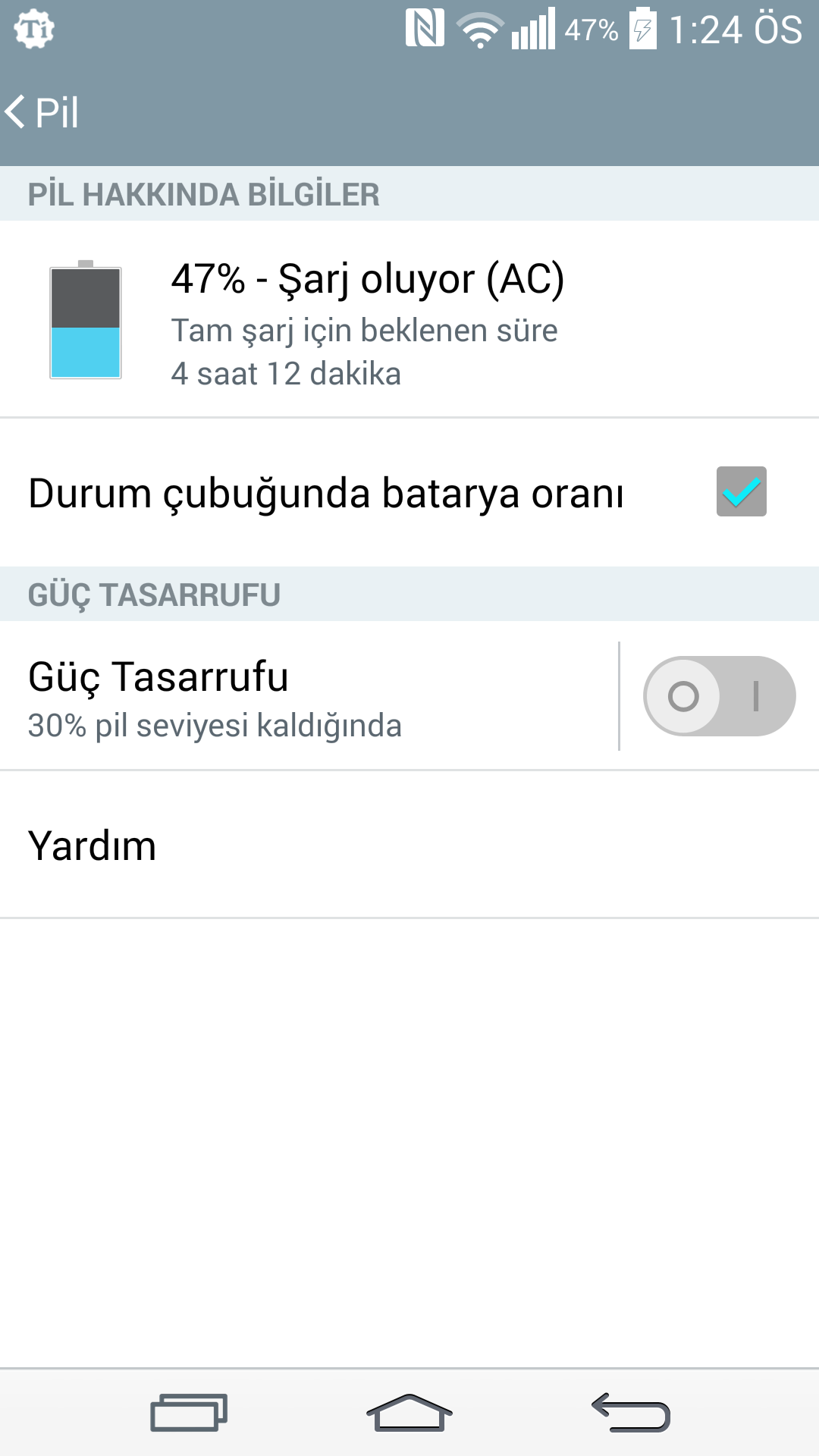Open the 47% Şarj oluyor battery details
The width and height of the screenshot is (819, 1456).
click(409, 319)
